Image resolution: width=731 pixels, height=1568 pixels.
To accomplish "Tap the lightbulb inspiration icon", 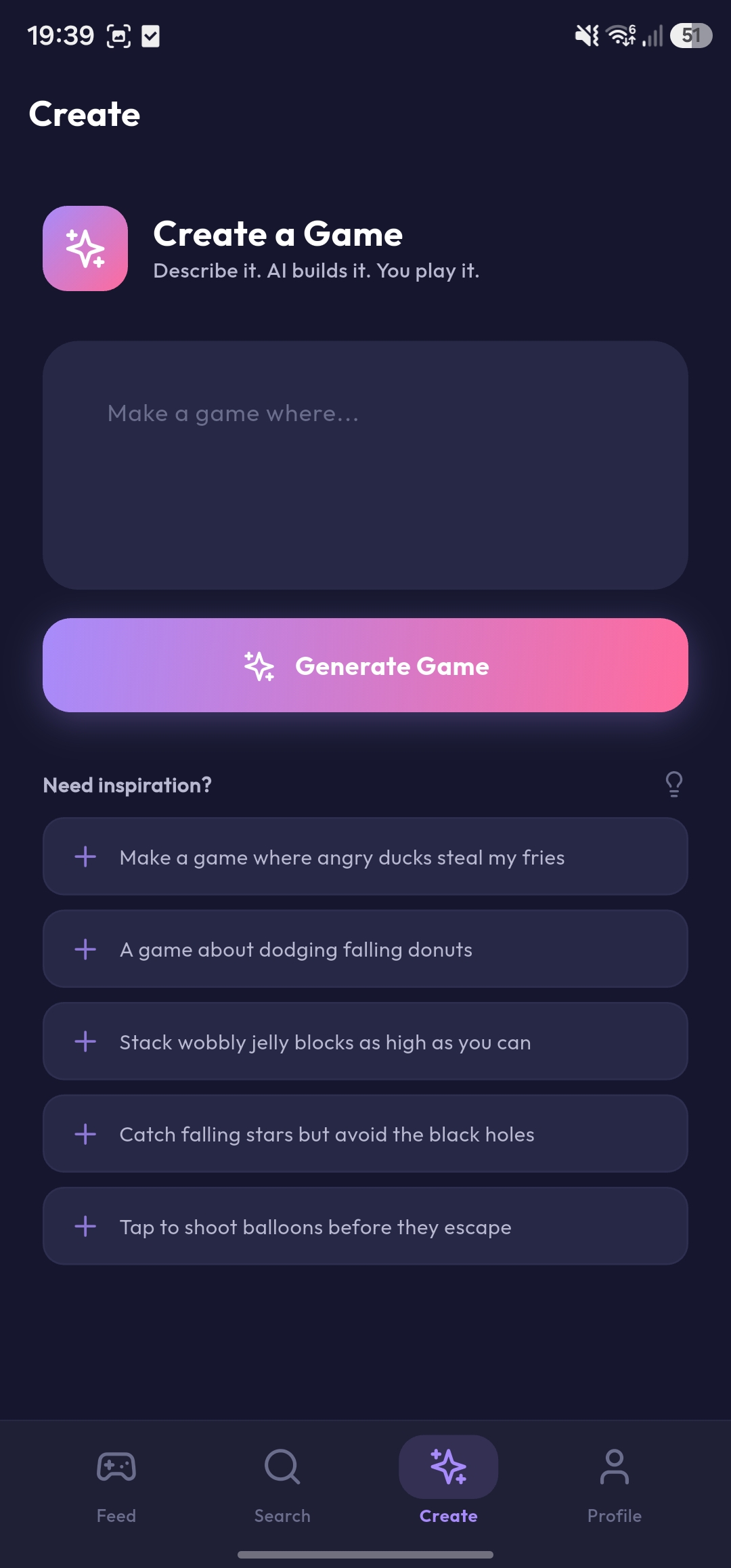I will (673, 784).
